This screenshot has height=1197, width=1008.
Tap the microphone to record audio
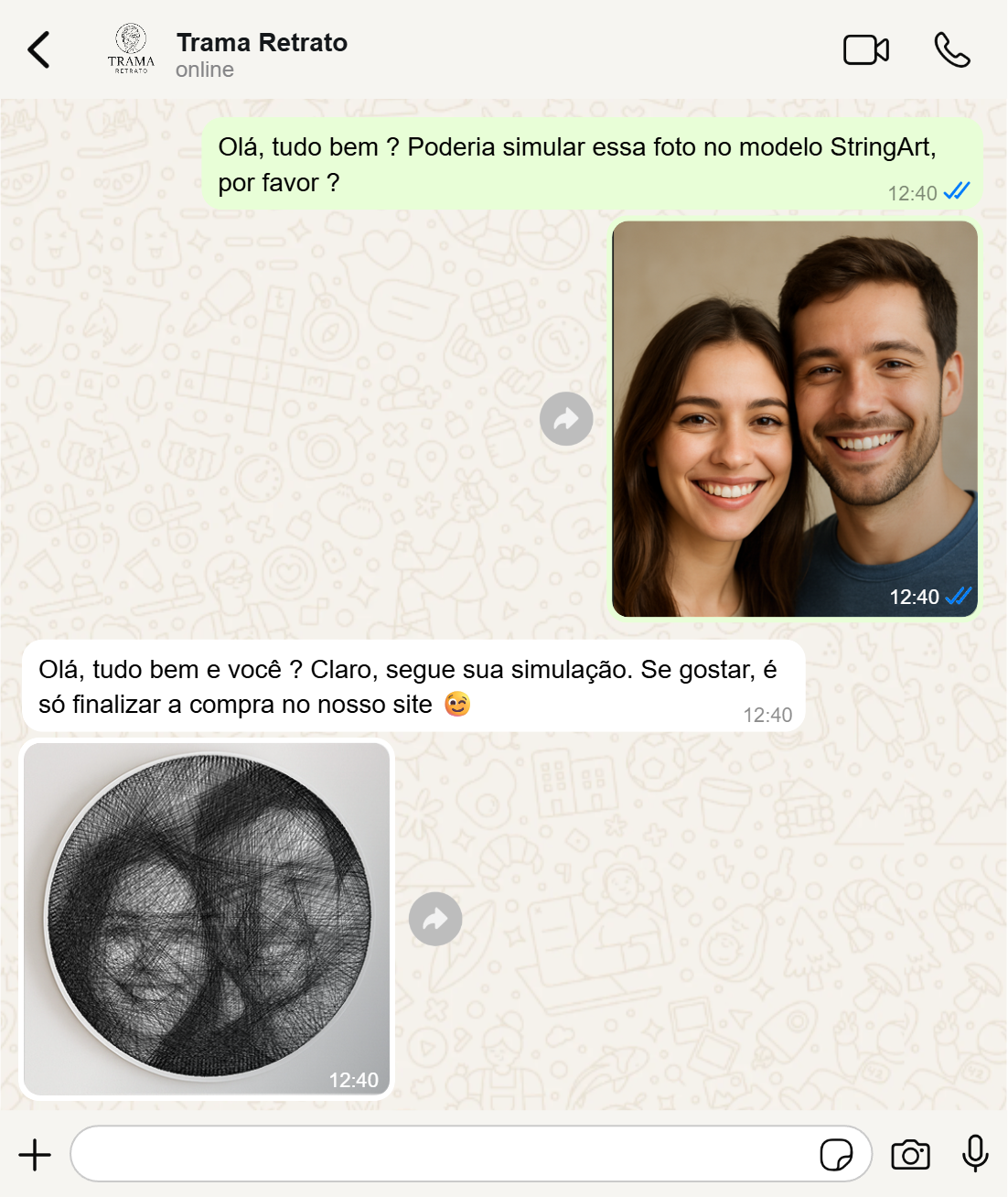pos(975,1153)
